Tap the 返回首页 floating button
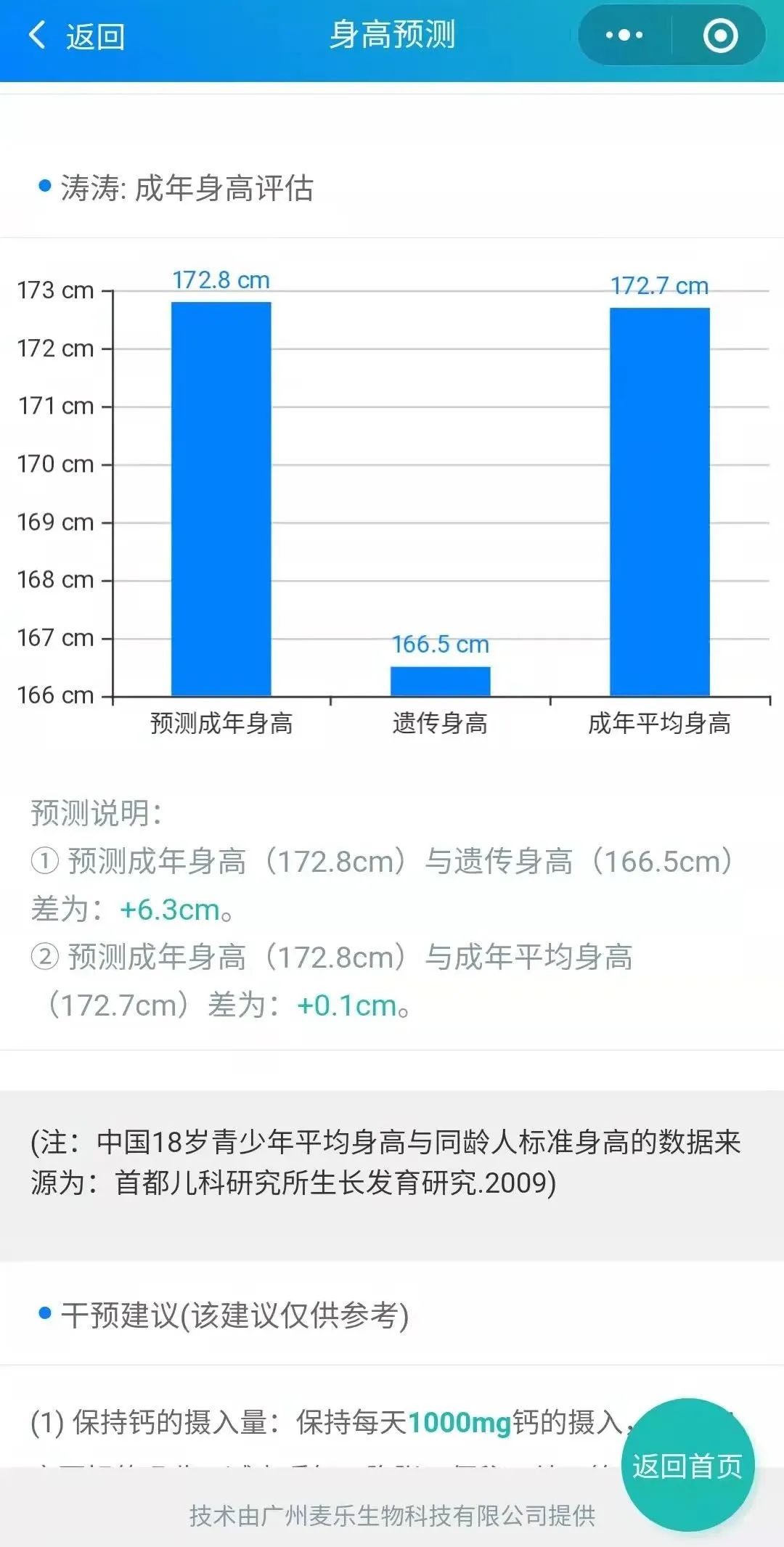 coord(687,1466)
